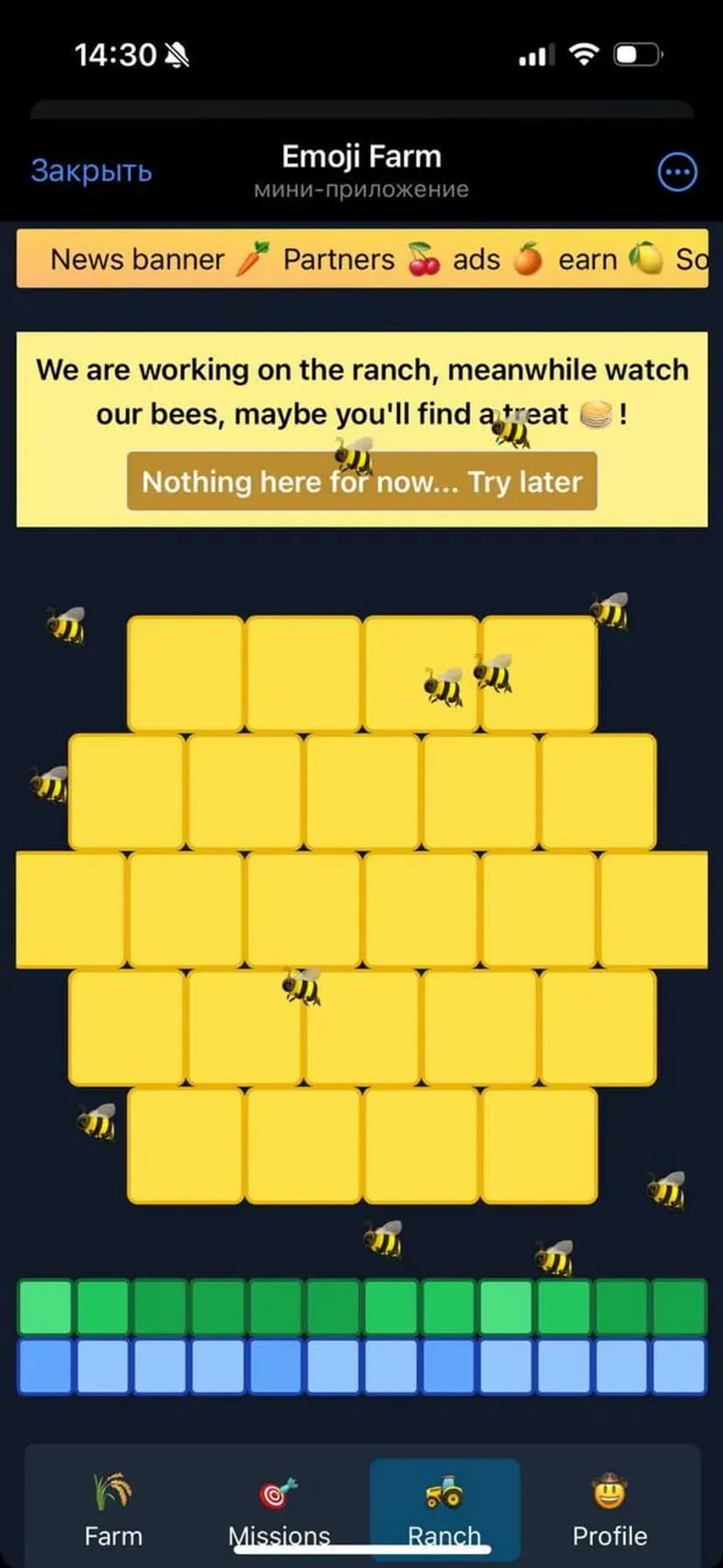Go to the Missions tab
723x1568 pixels.
pyautogui.click(x=279, y=1510)
